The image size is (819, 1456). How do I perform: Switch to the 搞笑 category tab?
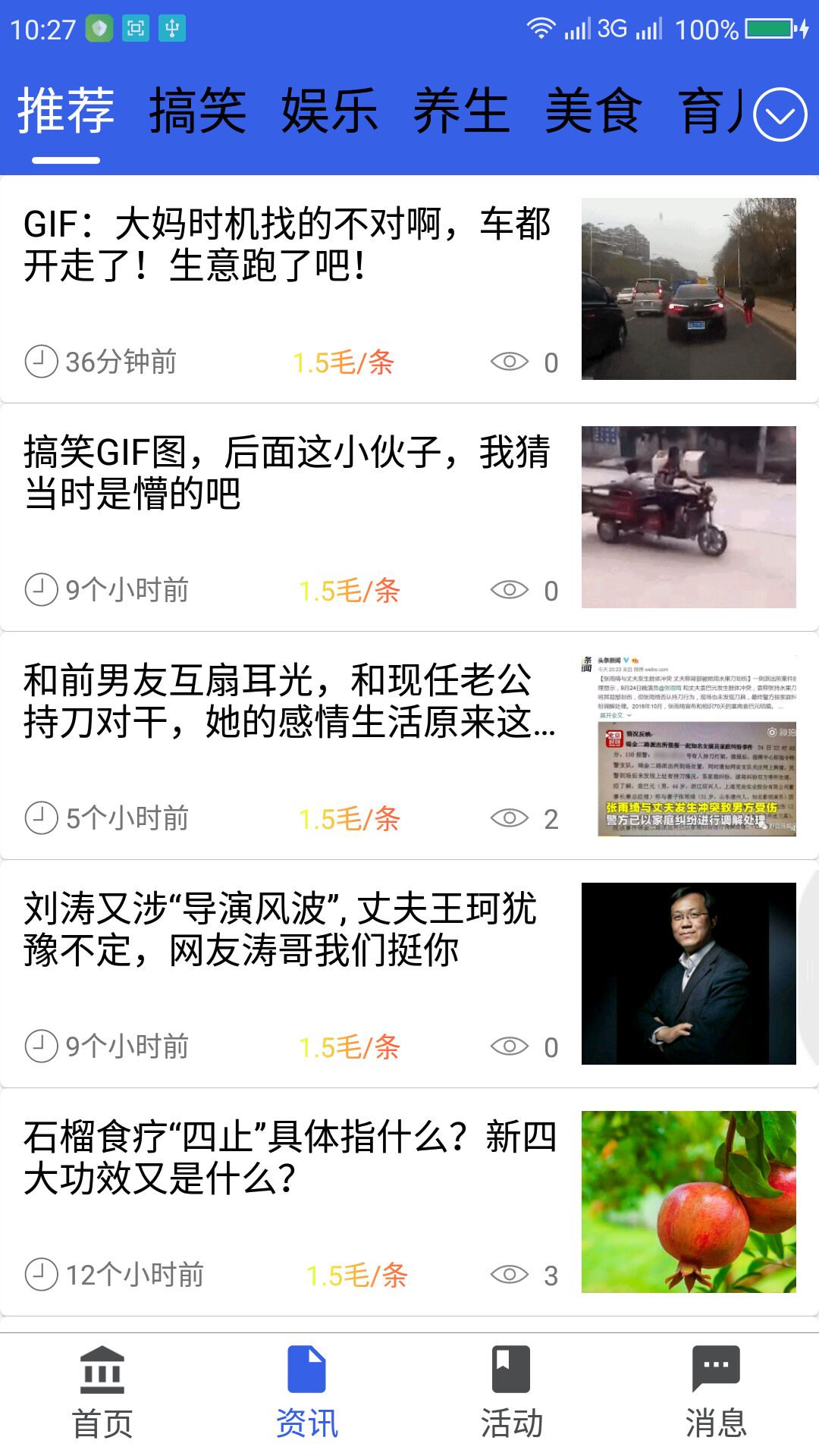[197, 111]
